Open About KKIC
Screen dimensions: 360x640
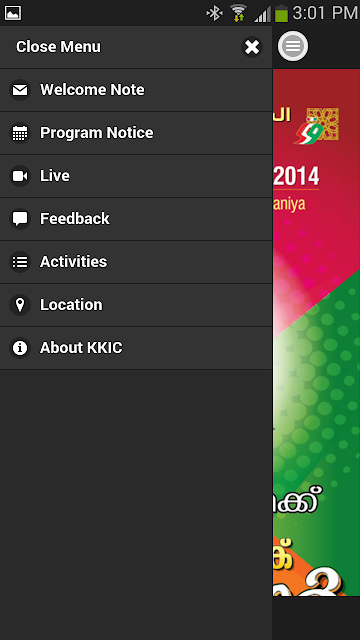136,348
